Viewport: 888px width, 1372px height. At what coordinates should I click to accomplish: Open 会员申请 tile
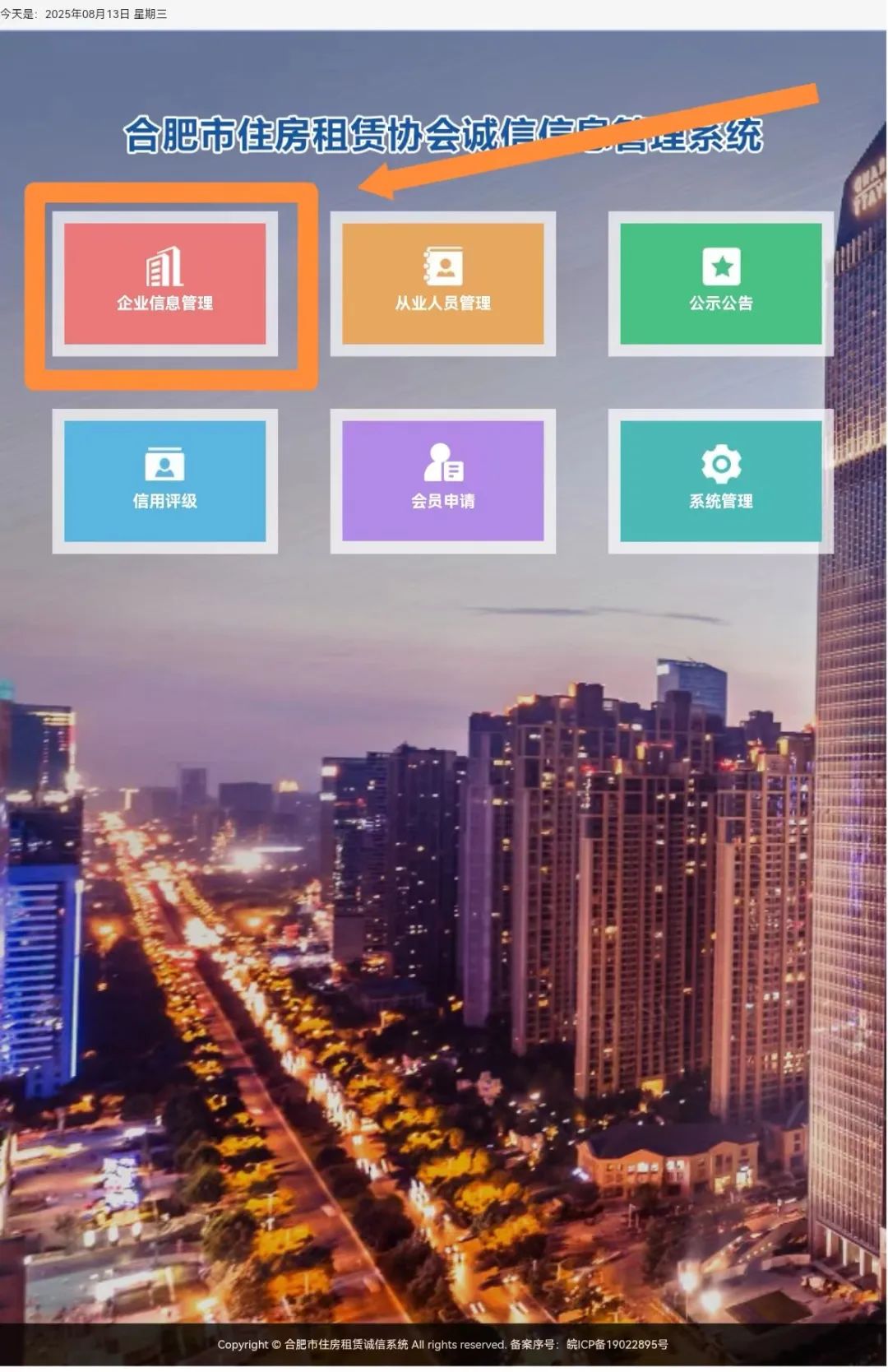(442, 480)
